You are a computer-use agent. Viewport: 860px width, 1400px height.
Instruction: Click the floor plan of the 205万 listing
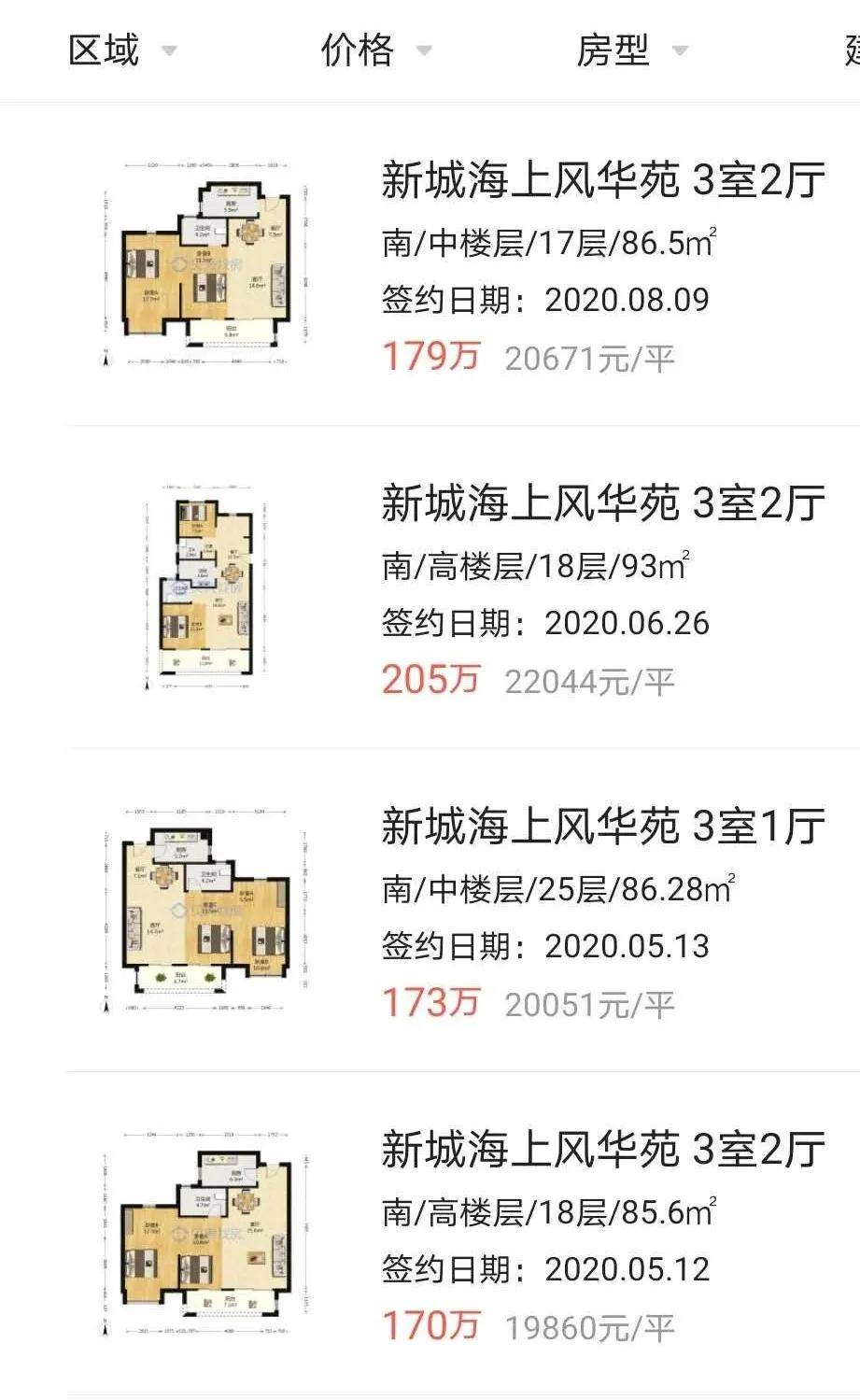(x=207, y=588)
